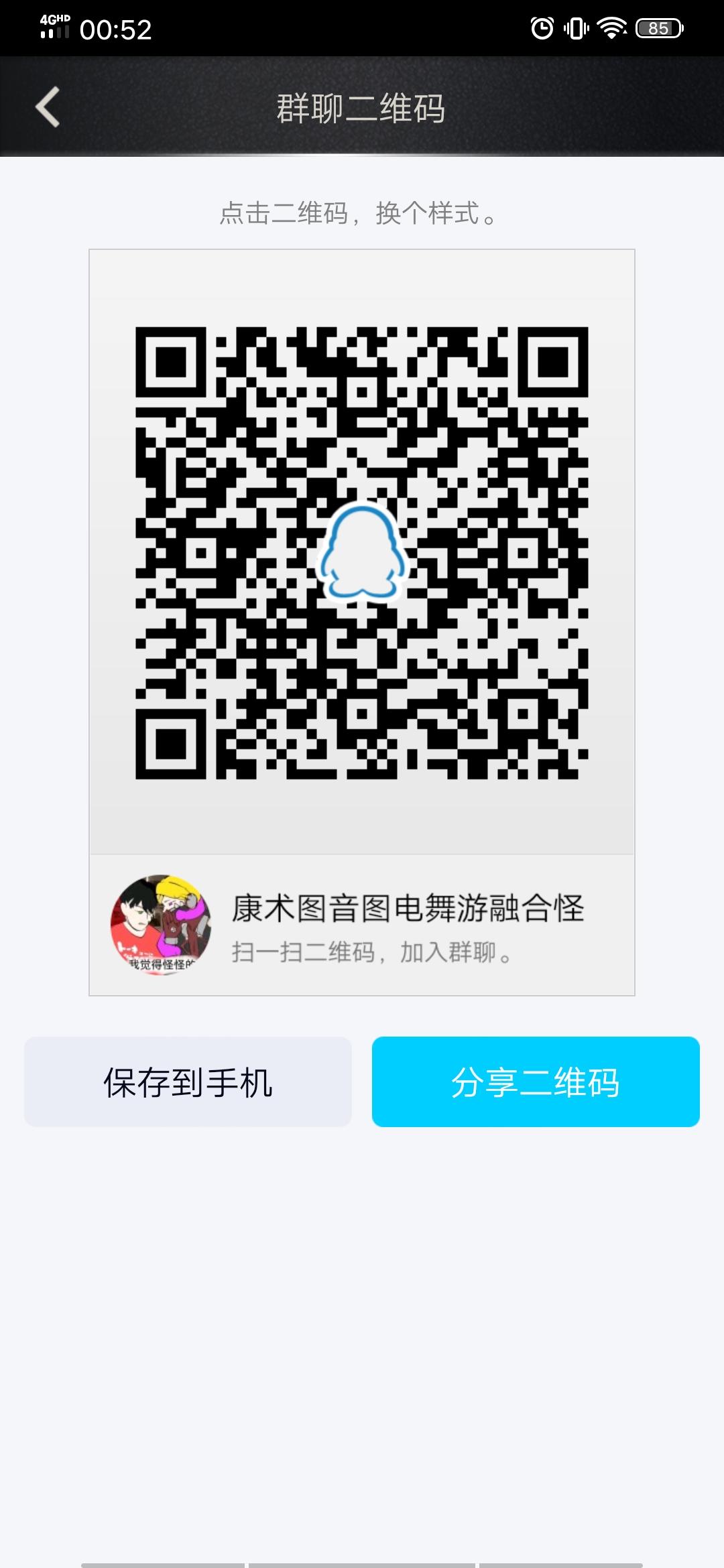The image size is (724, 1568).
Task: Tap the dark top navigation bar
Action: (x=362, y=107)
